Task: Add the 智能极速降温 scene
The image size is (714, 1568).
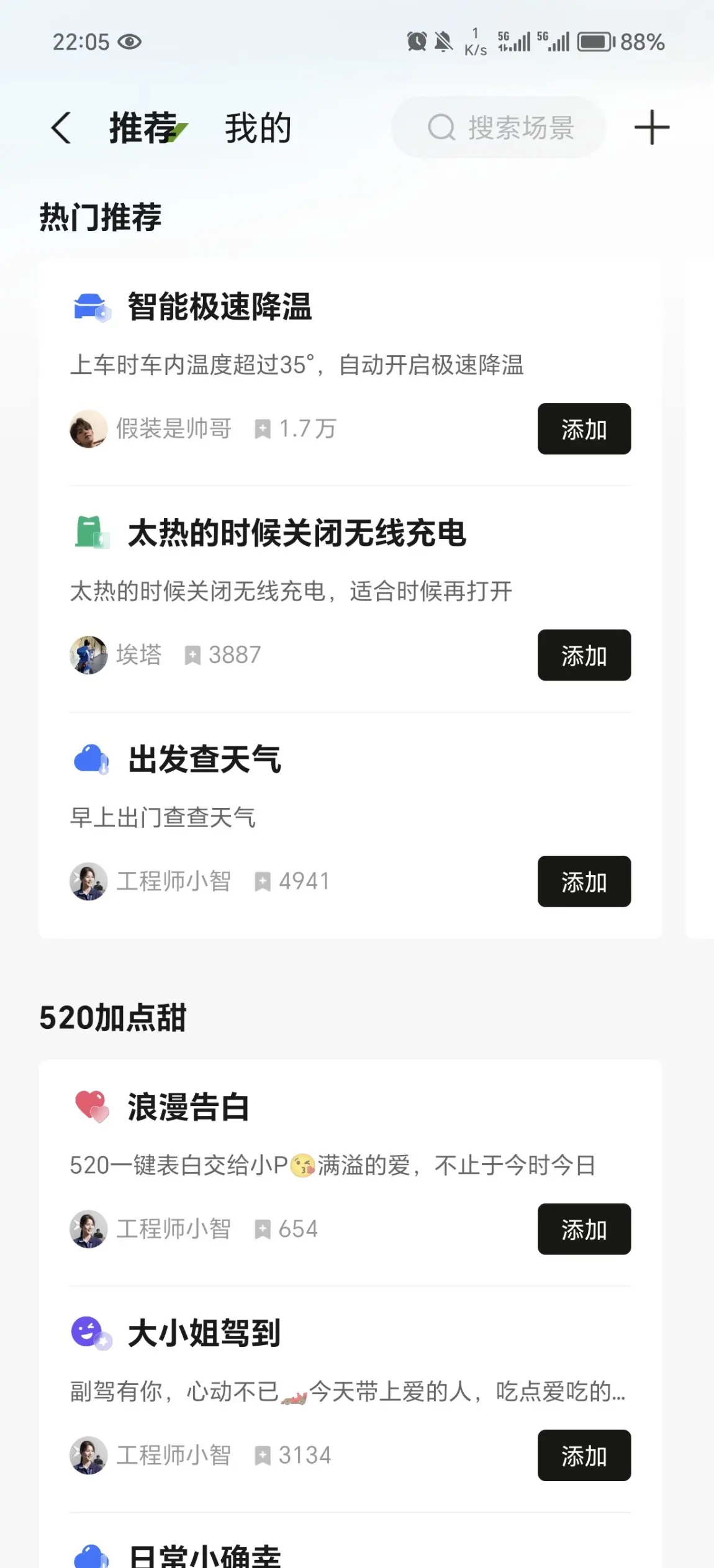Action: (584, 429)
